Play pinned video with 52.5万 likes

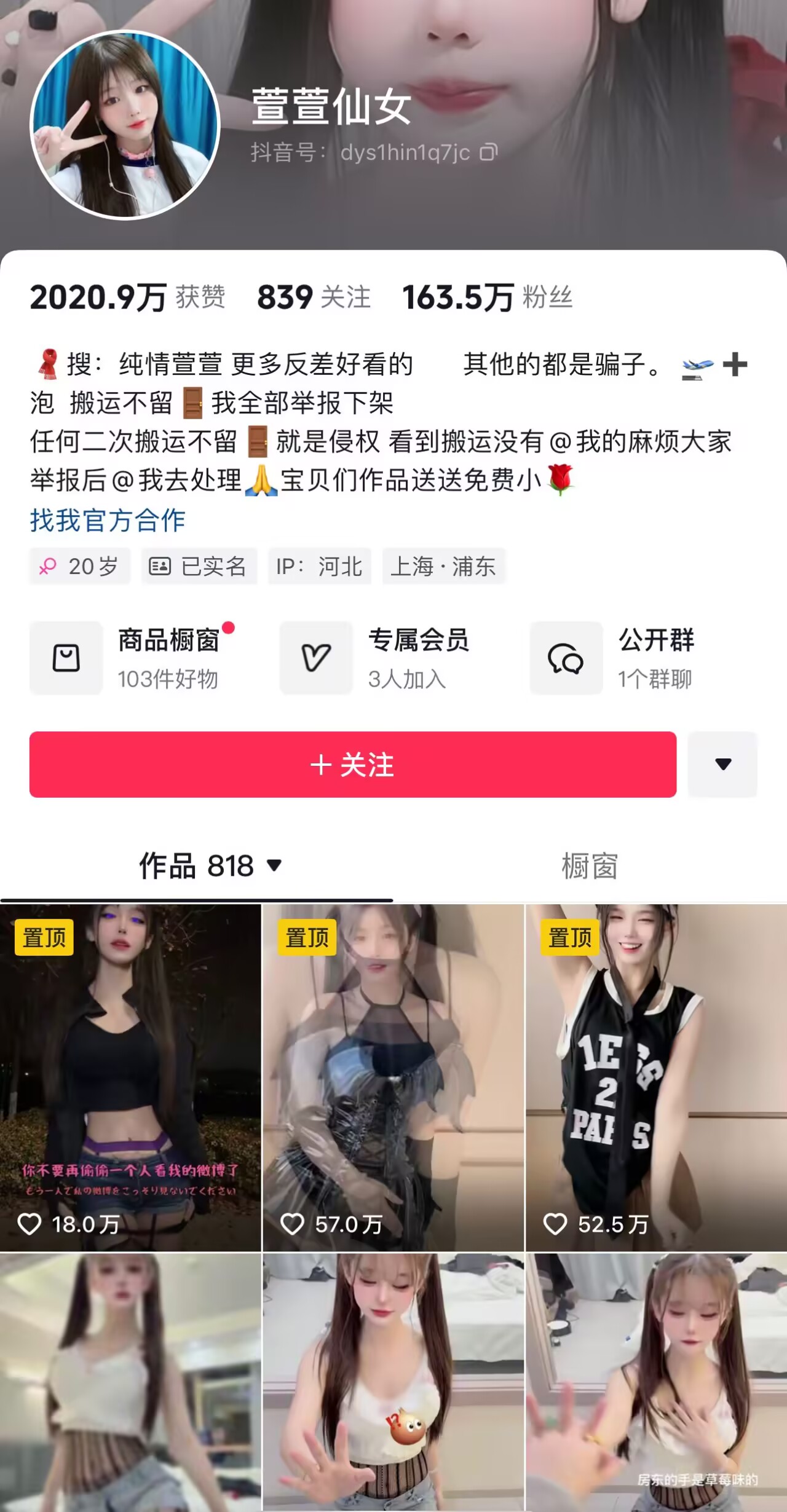click(656, 1077)
